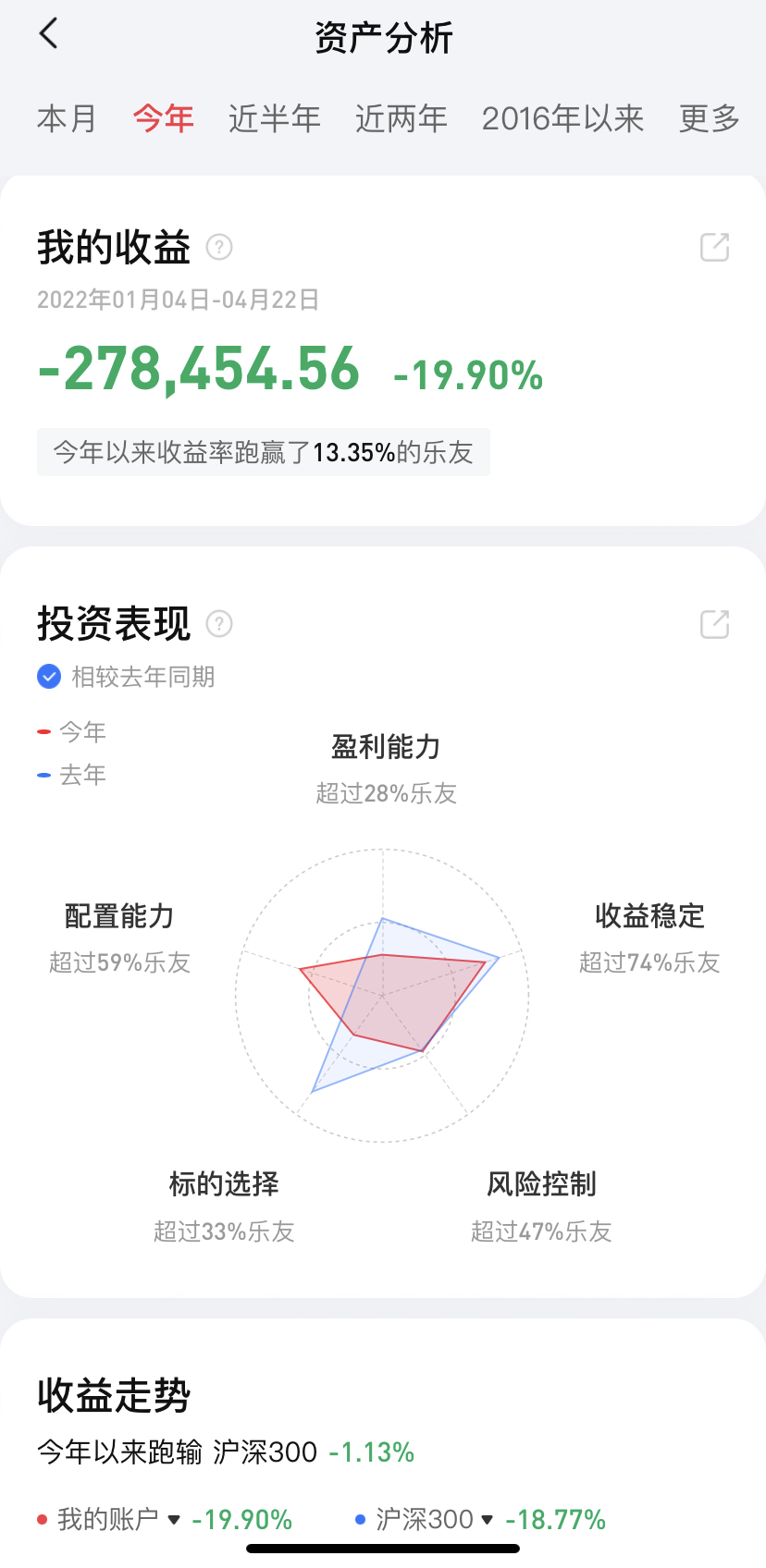Share the 我的收益 card
Image resolution: width=766 pixels, height=1568 pixels.
point(715,247)
